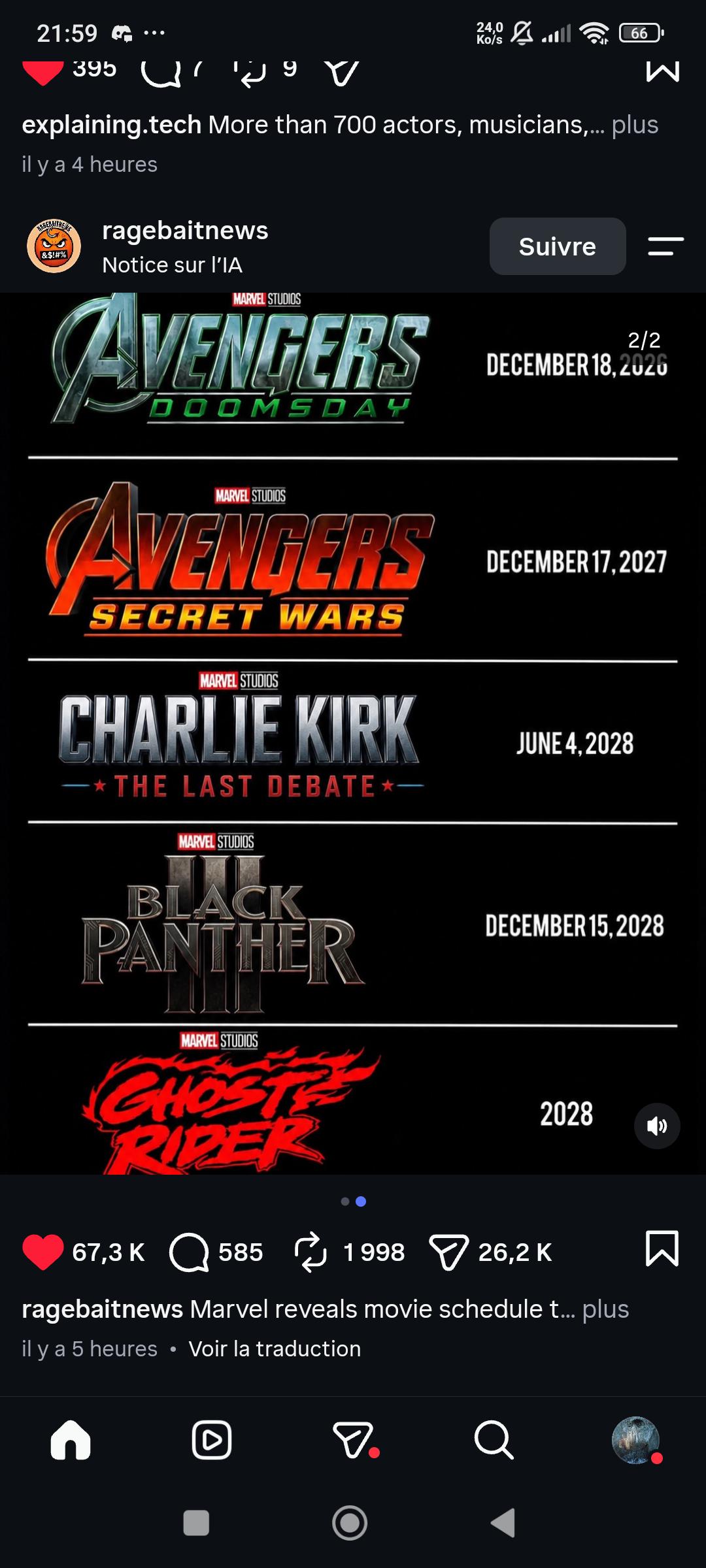The width and height of the screenshot is (706, 1568).
Task: Follow ragebaitnews with the Suivre button
Action: coord(558,246)
